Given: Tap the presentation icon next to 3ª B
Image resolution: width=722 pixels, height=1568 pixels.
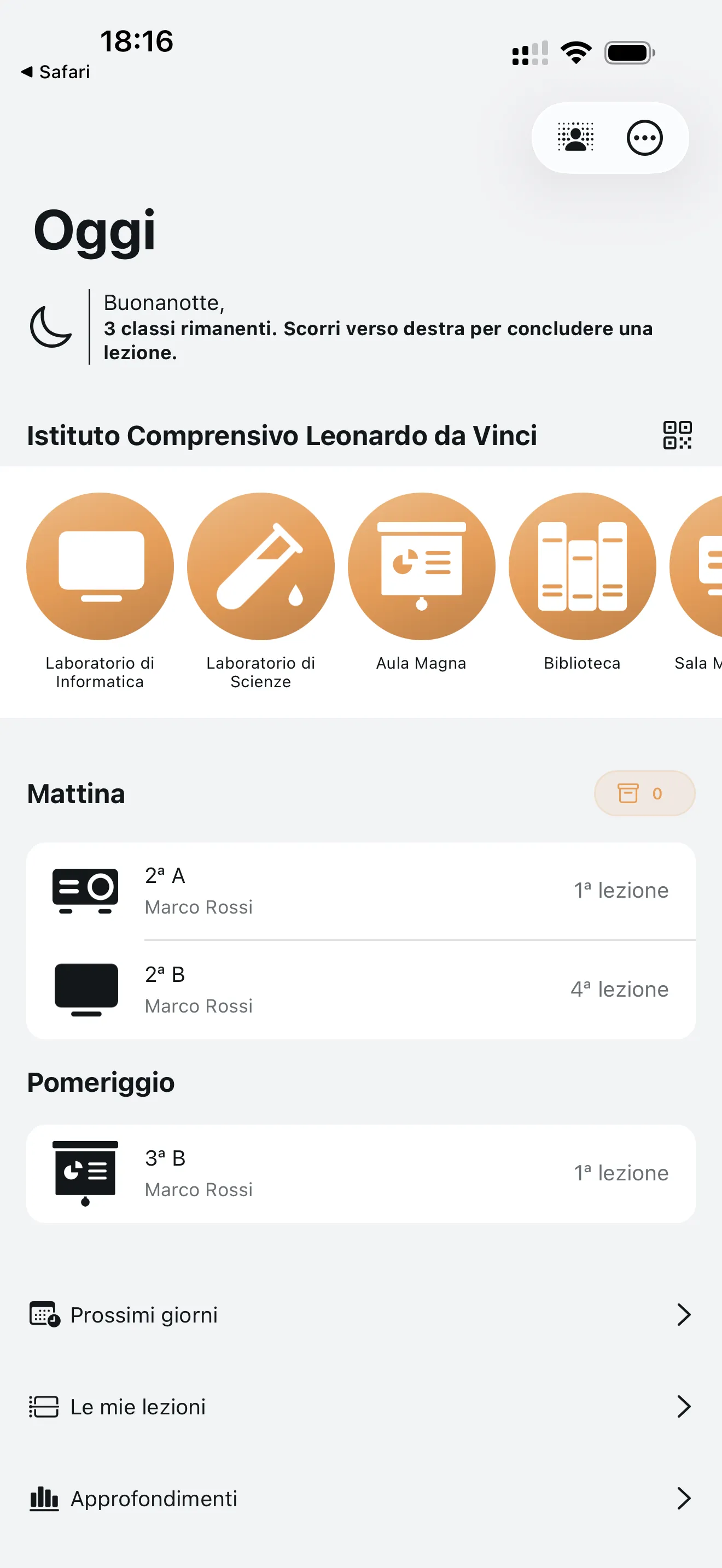Looking at the screenshot, I should [x=84, y=1172].
